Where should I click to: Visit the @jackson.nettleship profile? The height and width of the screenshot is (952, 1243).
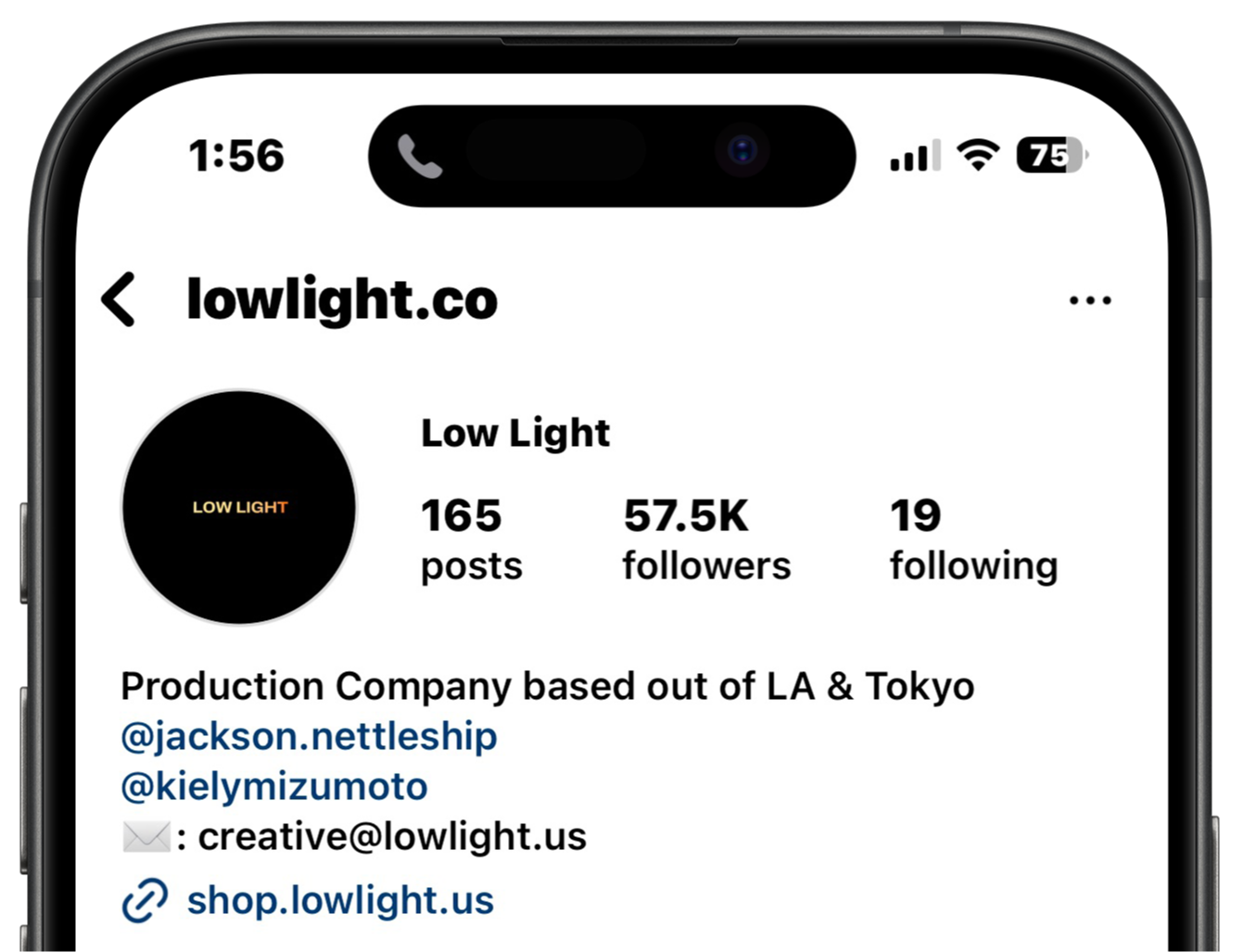pyautogui.click(x=309, y=736)
